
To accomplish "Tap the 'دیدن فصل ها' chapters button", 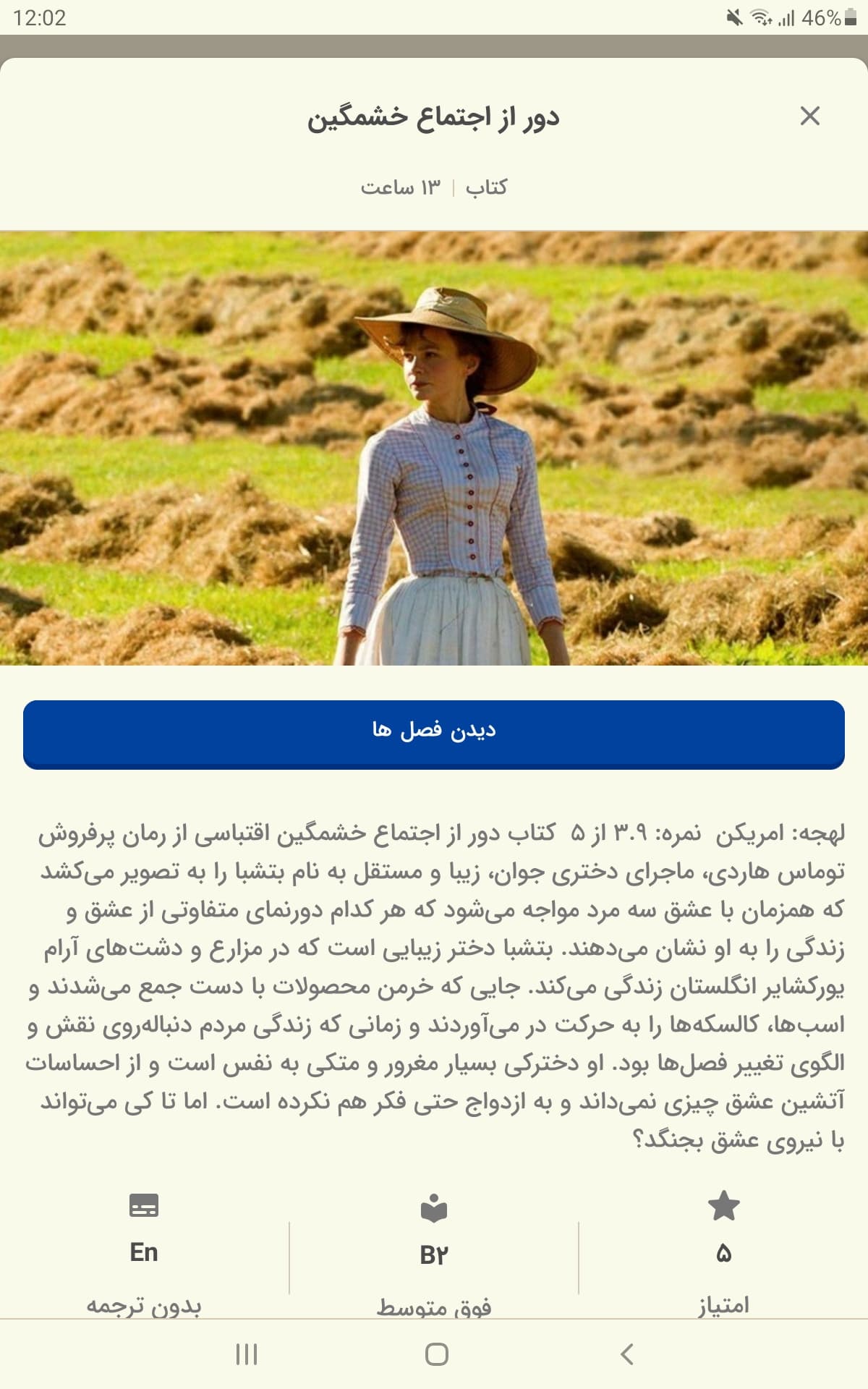I will 434,734.
